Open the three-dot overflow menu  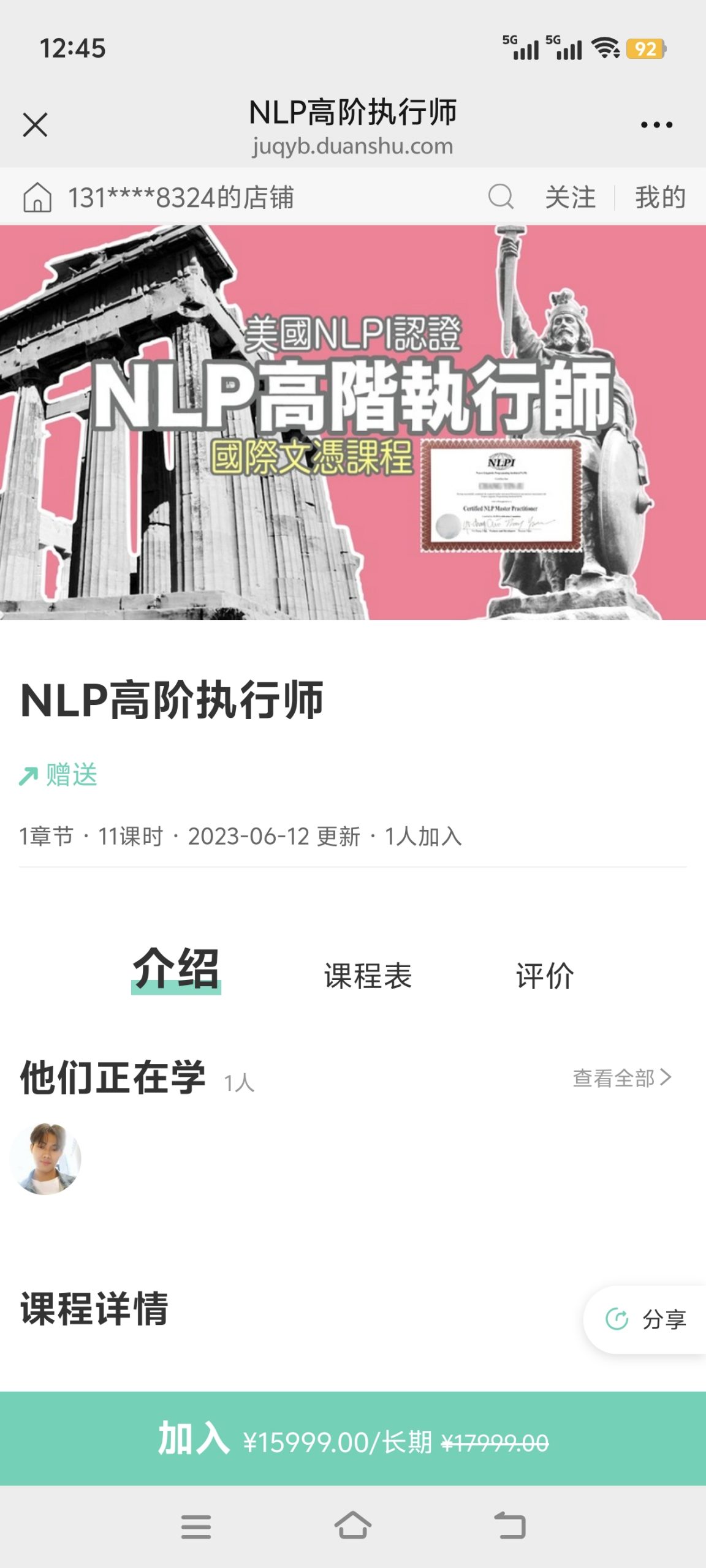click(656, 125)
